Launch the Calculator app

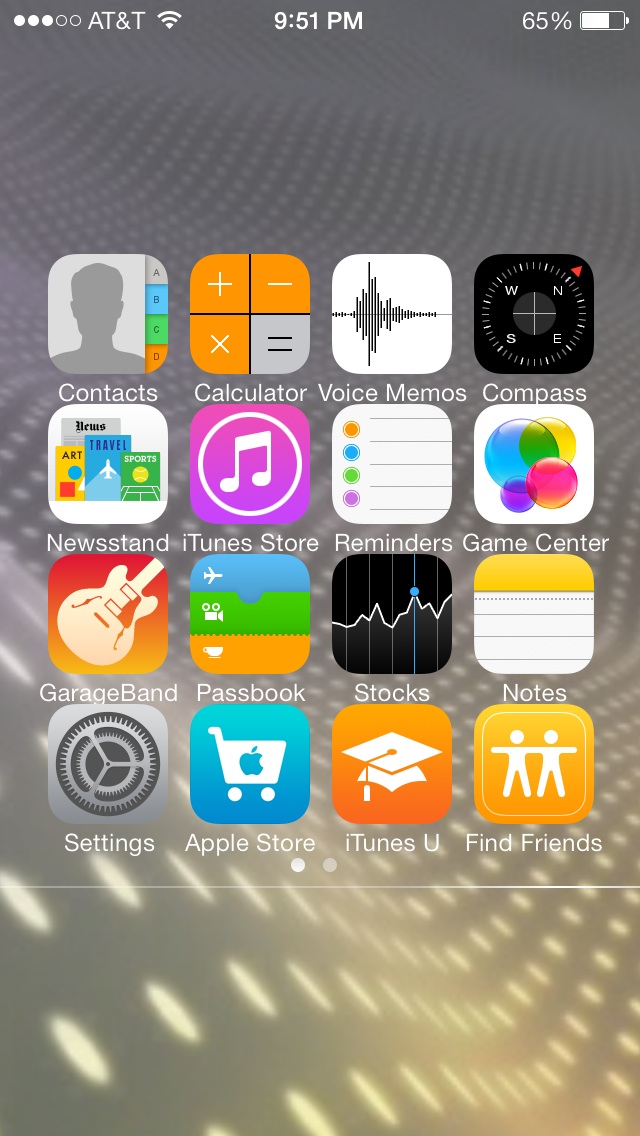pyautogui.click(x=250, y=314)
